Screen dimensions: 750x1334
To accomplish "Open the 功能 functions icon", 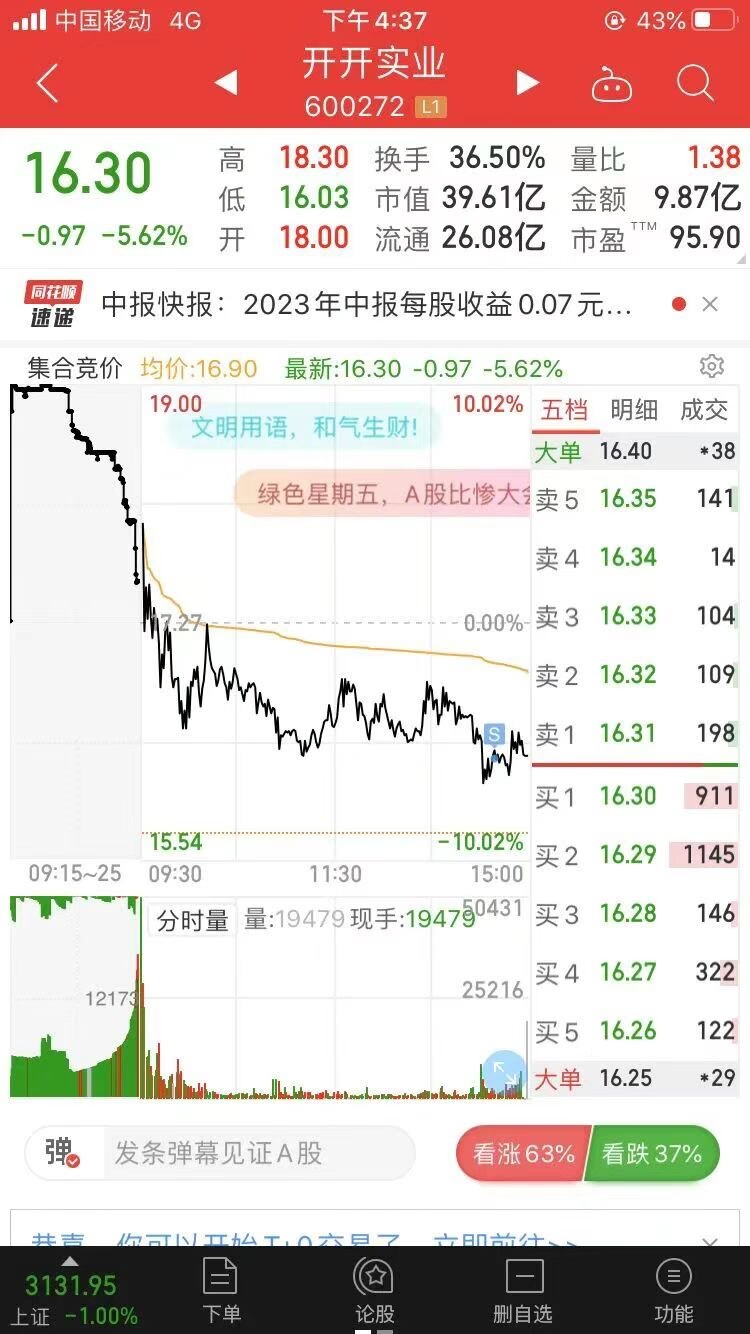I will [674, 1289].
